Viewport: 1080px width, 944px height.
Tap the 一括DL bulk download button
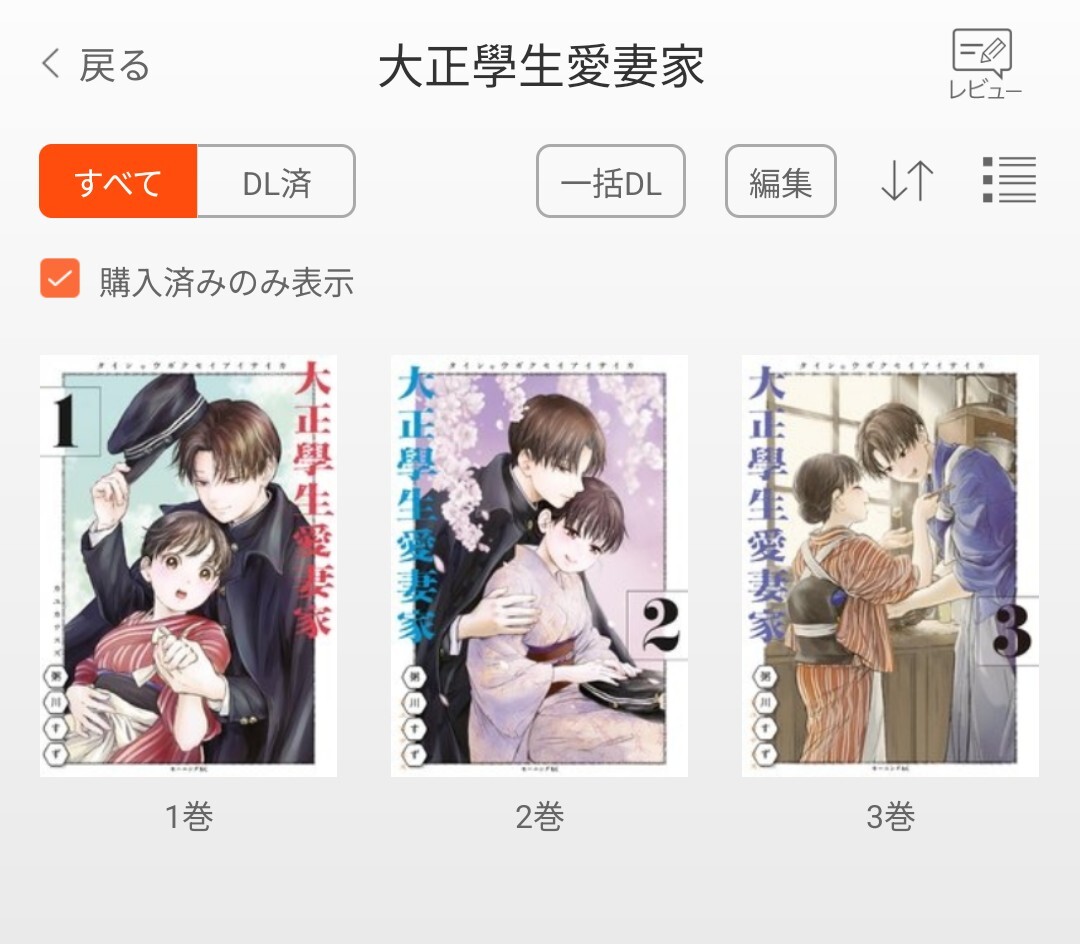[x=610, y=181]
